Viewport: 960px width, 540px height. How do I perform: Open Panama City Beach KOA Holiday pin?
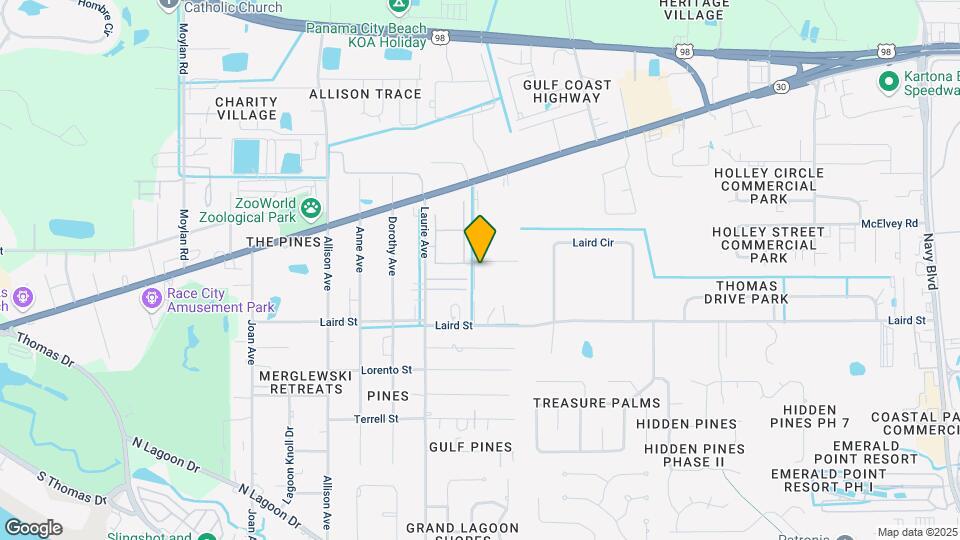click(x=398, y=5)
